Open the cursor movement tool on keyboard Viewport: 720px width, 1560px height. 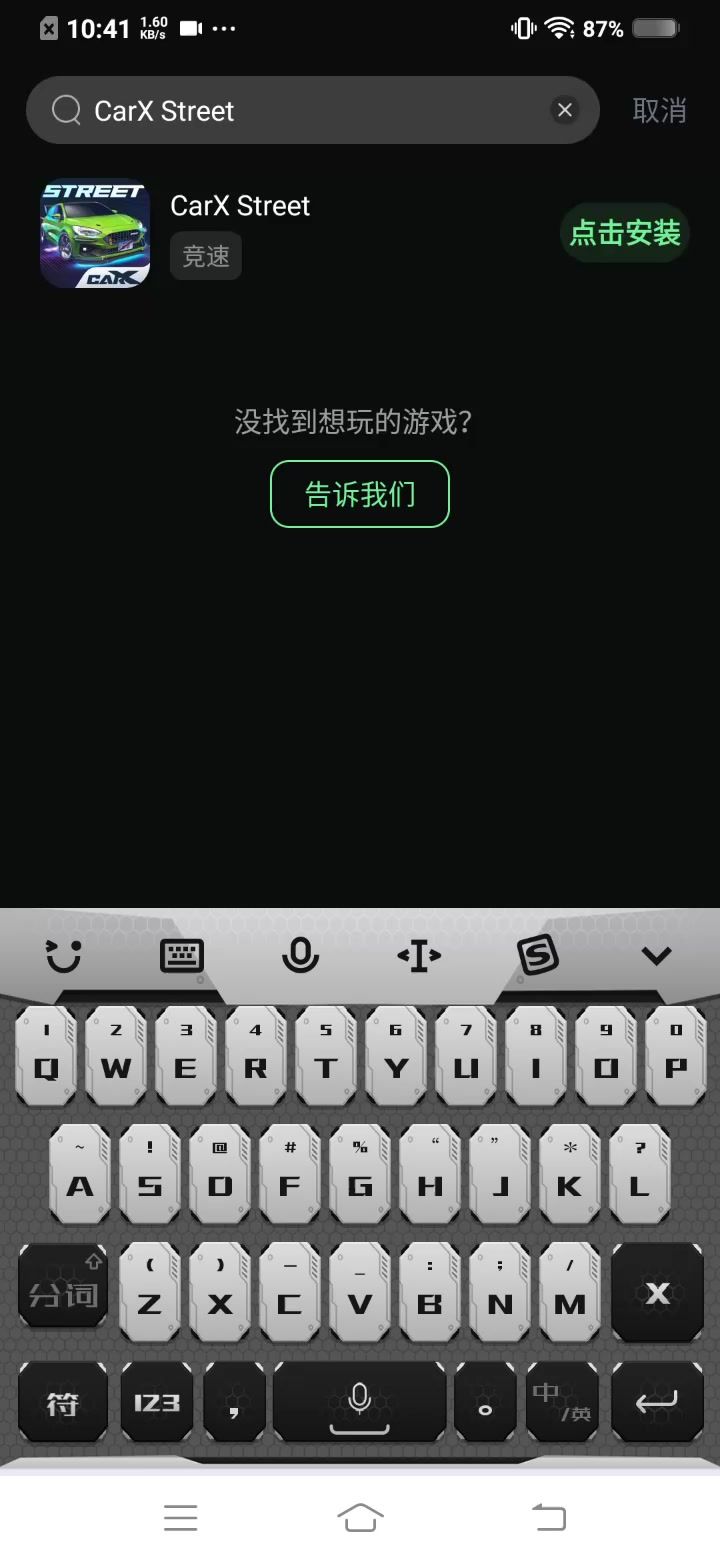tap(419, 956)
